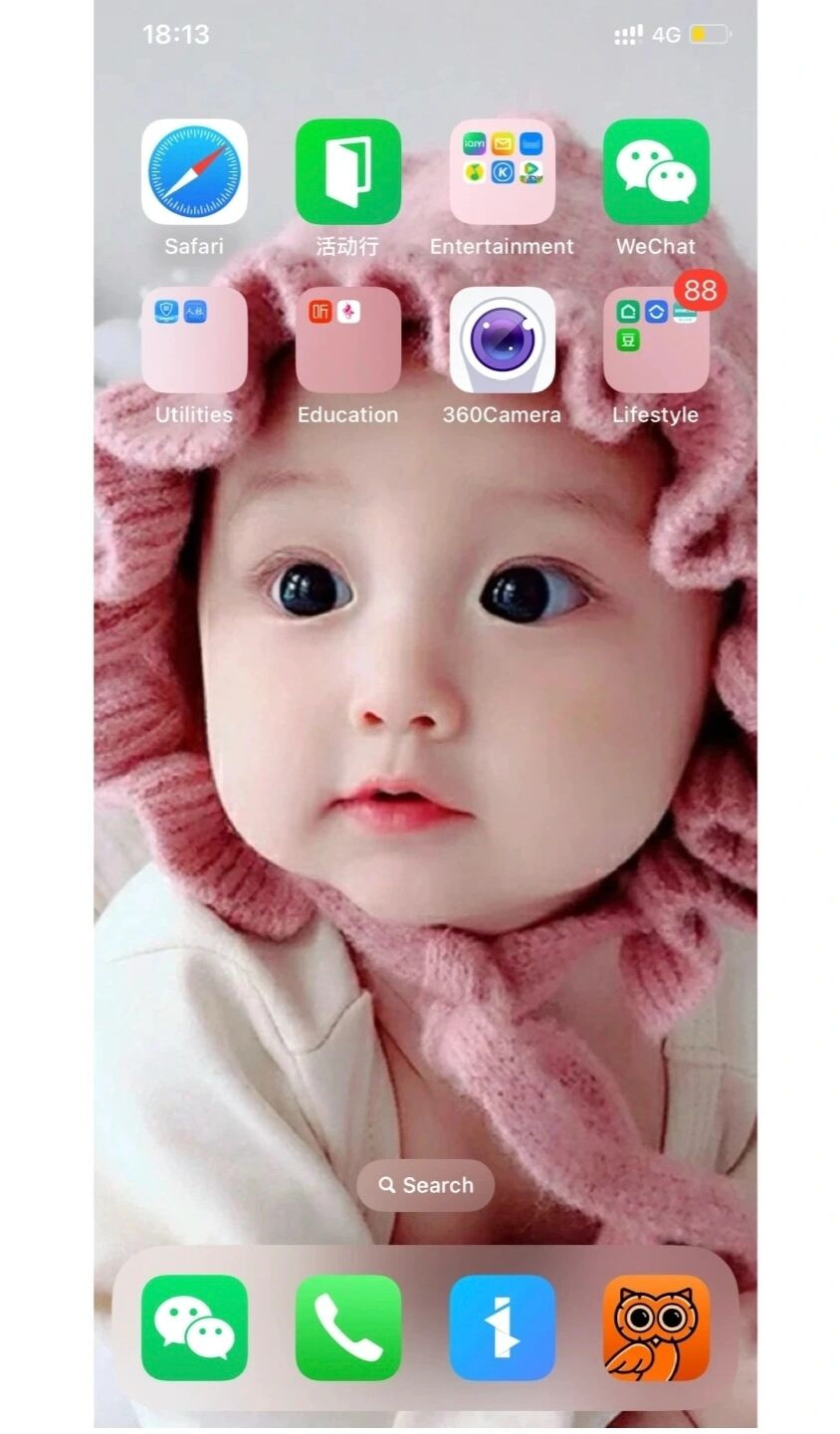This screenshot has height=1434, width=840.
Task: Launch the 360Camera app
Action: [502, 340]
